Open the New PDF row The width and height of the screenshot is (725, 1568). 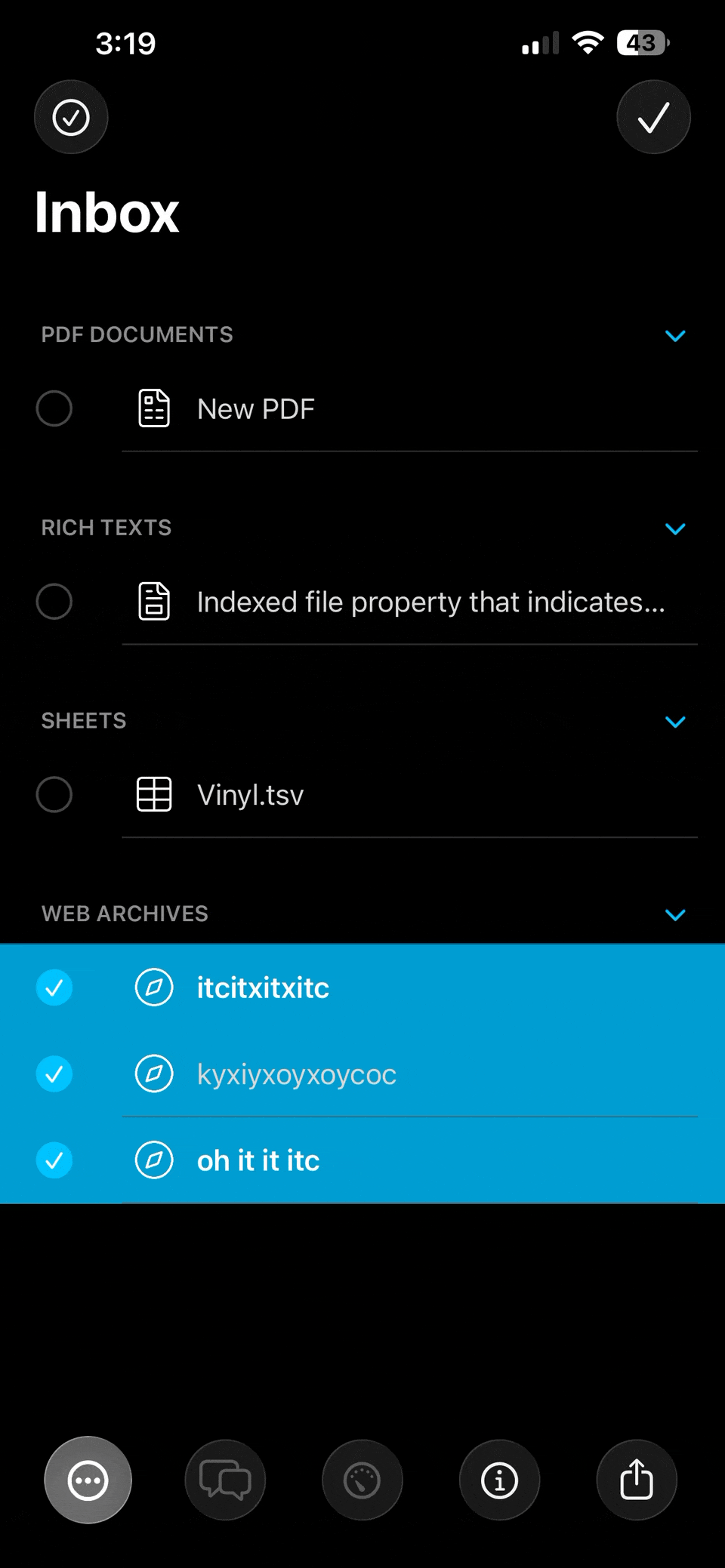(x=408, y=408)
